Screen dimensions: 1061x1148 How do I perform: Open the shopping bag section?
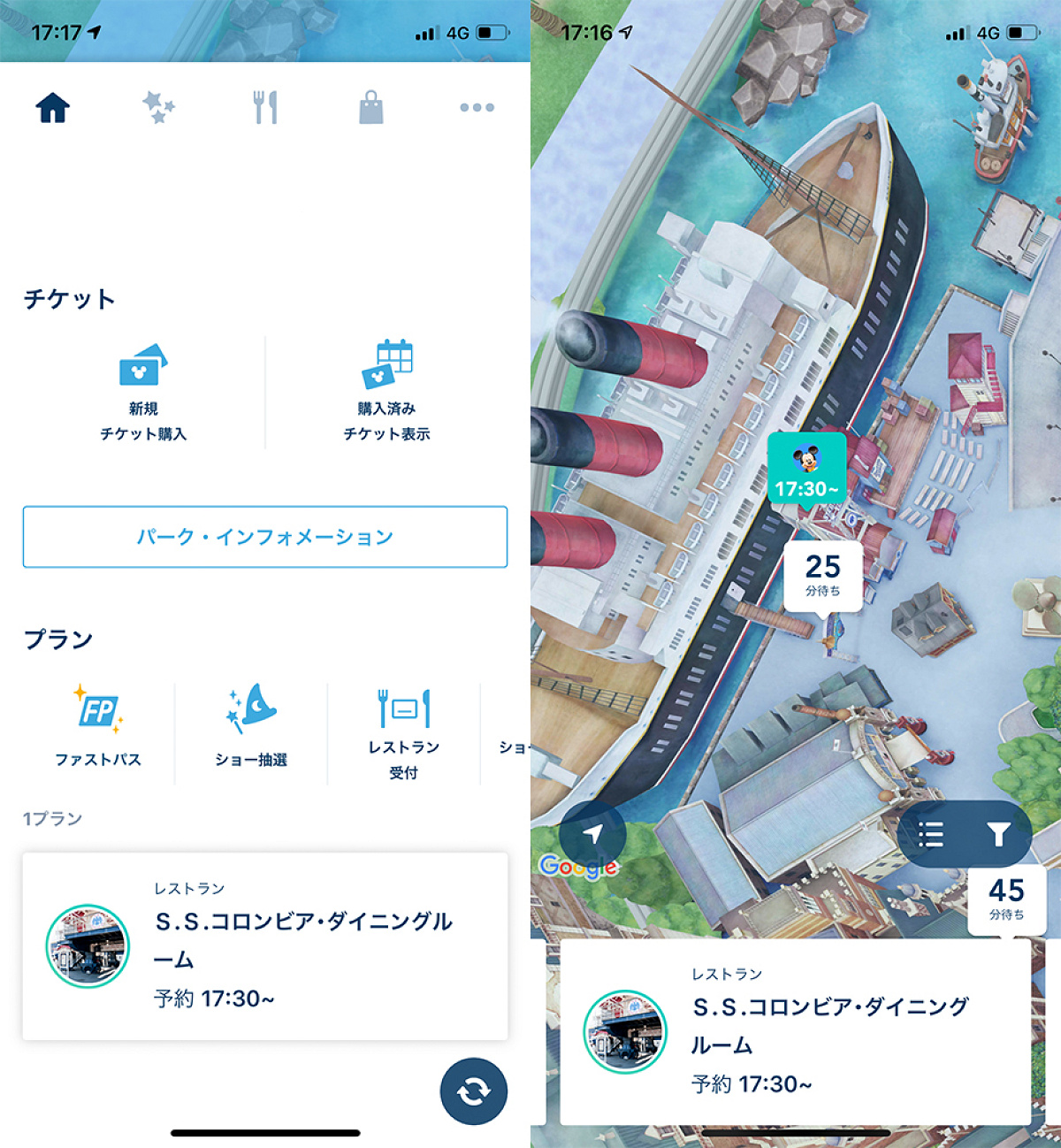370,106
